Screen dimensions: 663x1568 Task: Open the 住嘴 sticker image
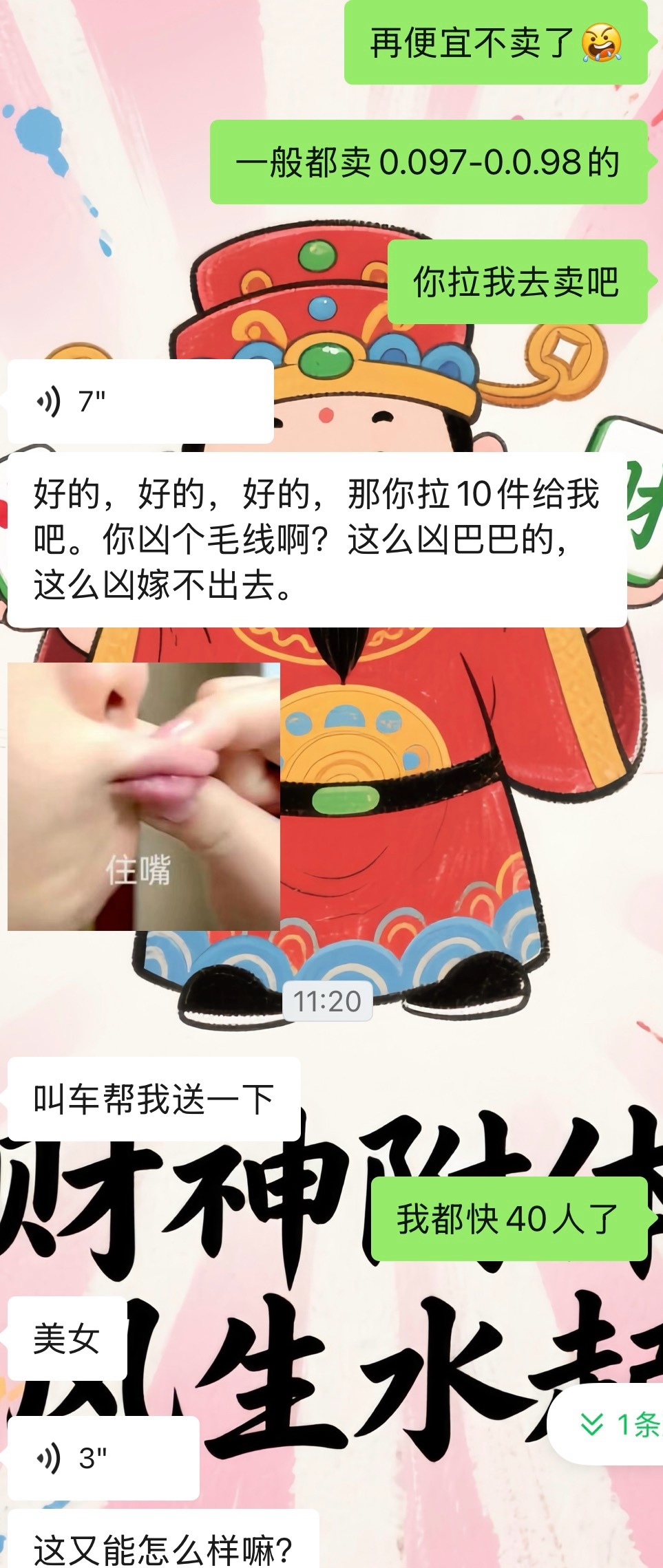point(143,796)
